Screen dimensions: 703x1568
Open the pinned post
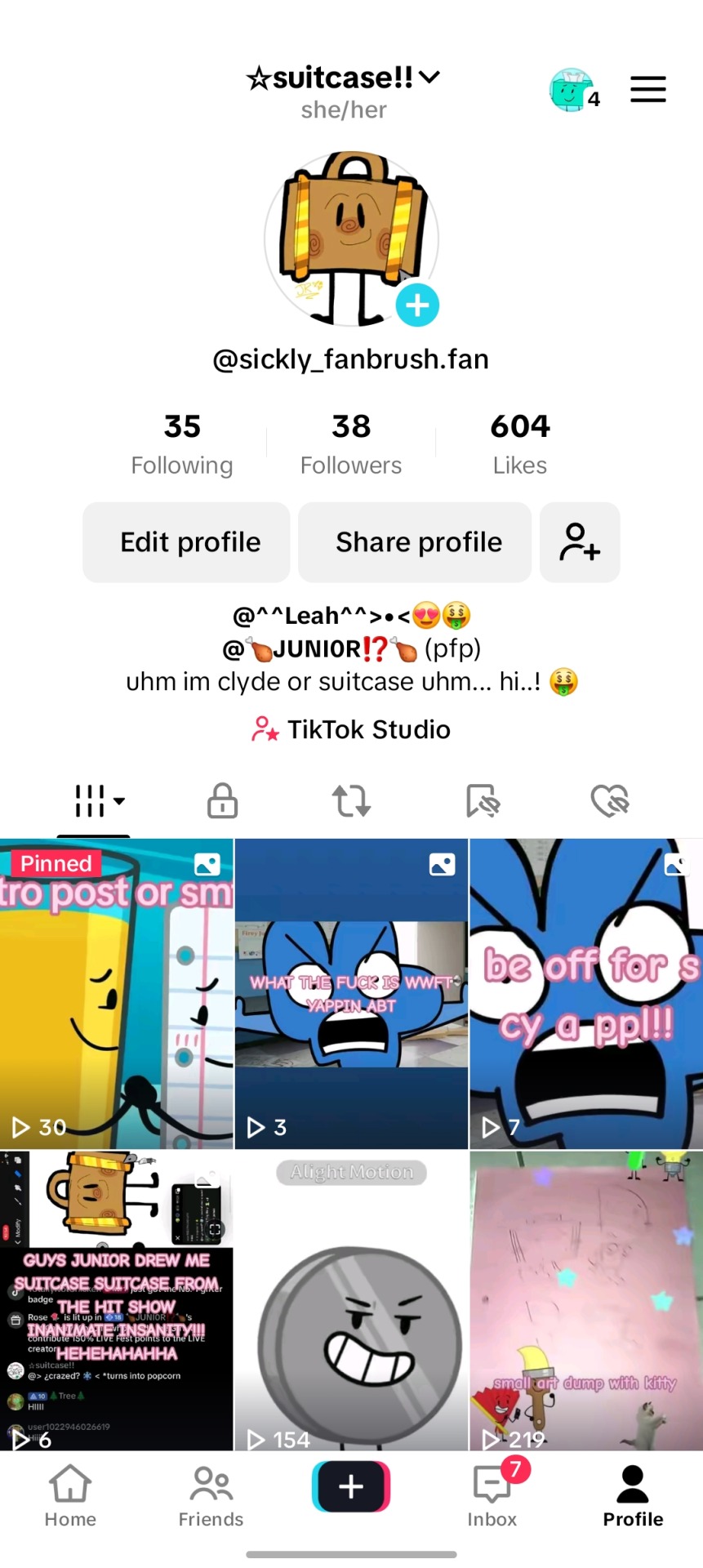pyautogui.click(x=116, y=993)
